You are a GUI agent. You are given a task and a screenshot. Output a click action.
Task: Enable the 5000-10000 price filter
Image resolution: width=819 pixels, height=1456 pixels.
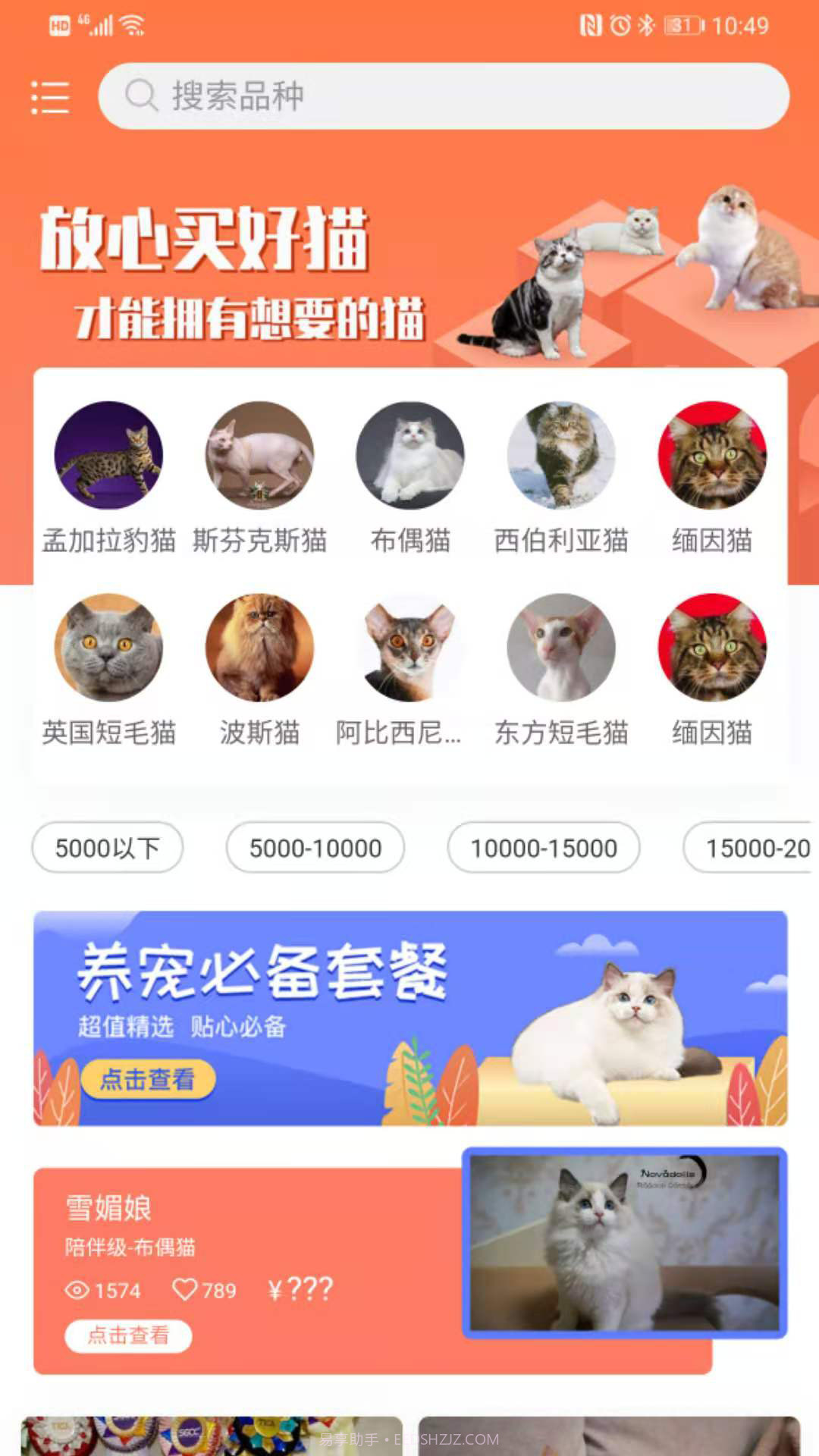coord(315,849)
